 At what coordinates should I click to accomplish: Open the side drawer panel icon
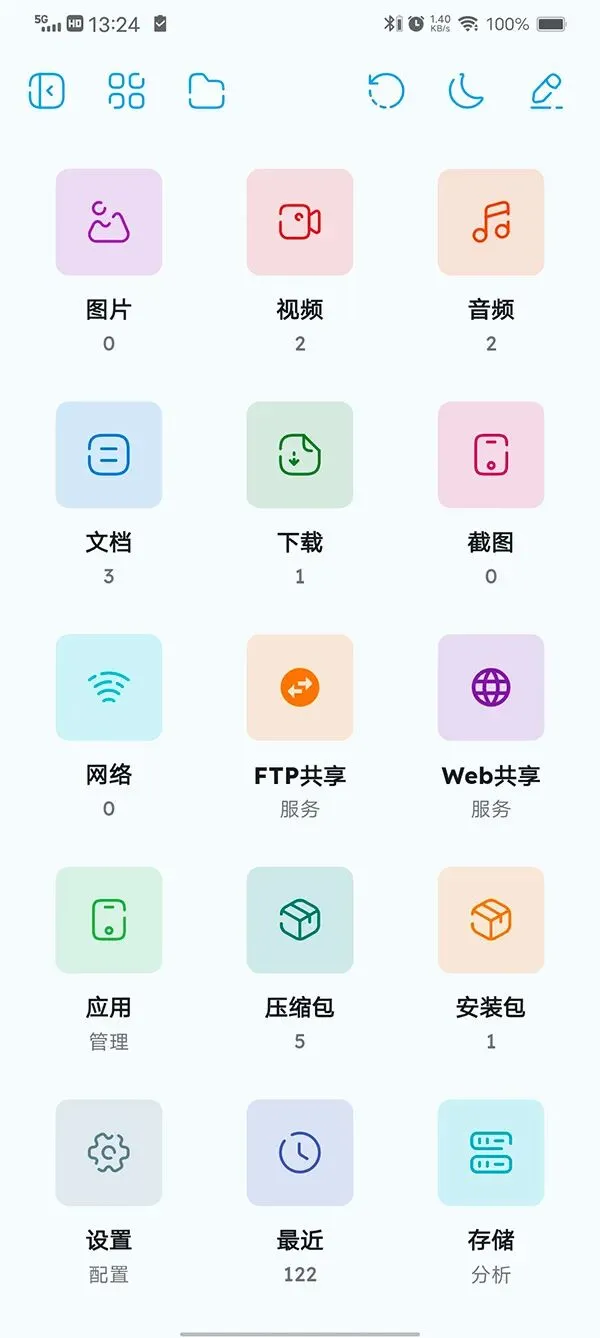pos(46,91)
